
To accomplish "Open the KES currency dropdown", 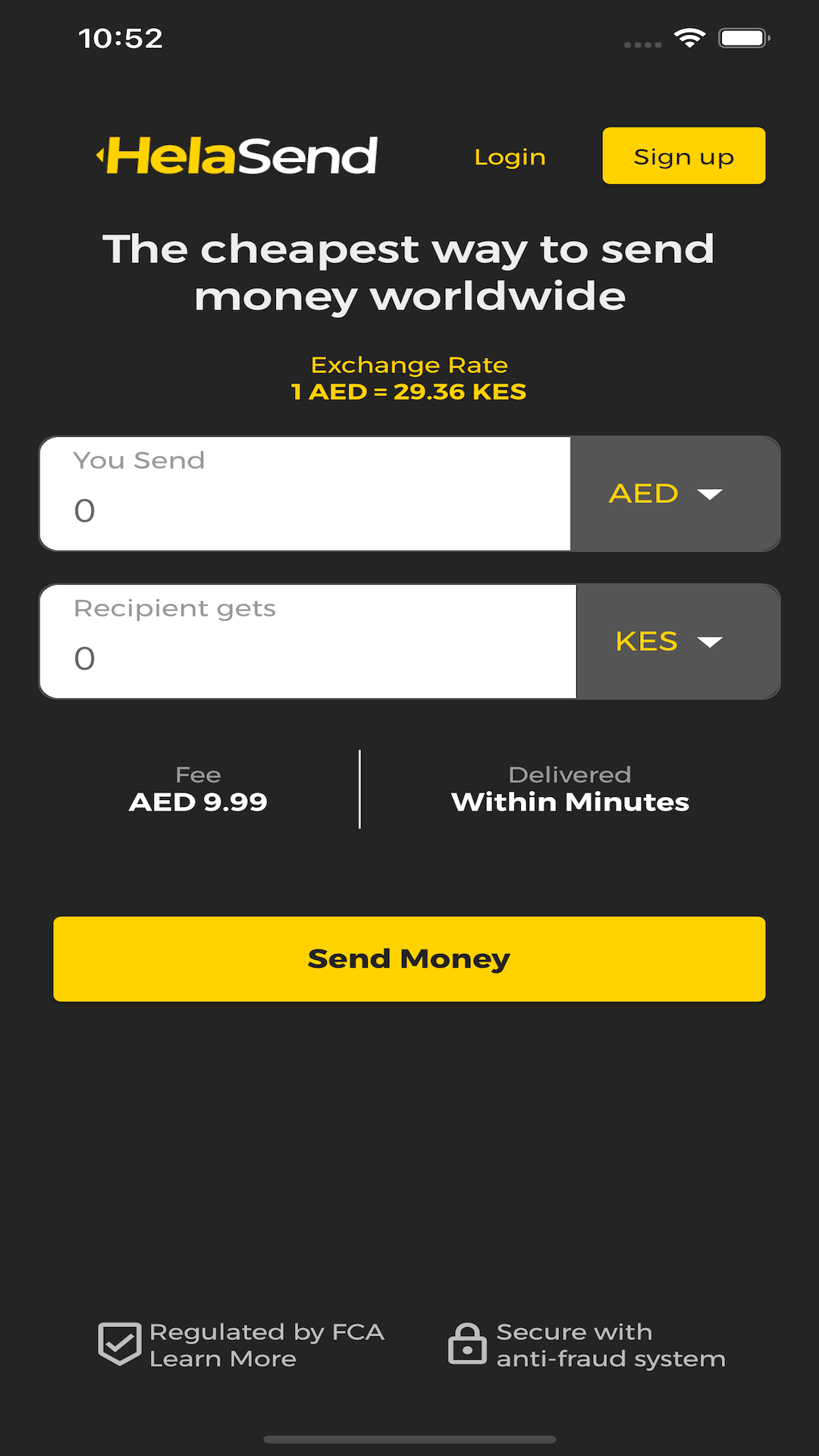I will 678,642.
